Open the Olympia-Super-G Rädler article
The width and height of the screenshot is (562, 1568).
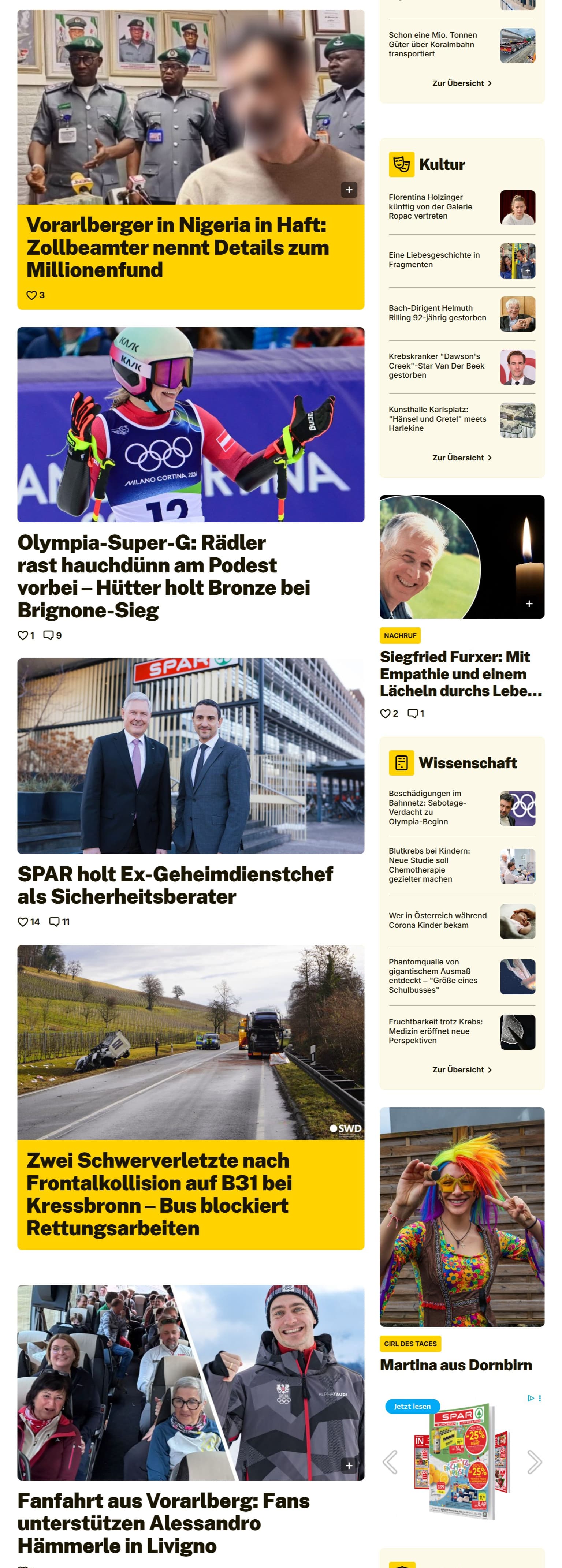tap(164, 575)
